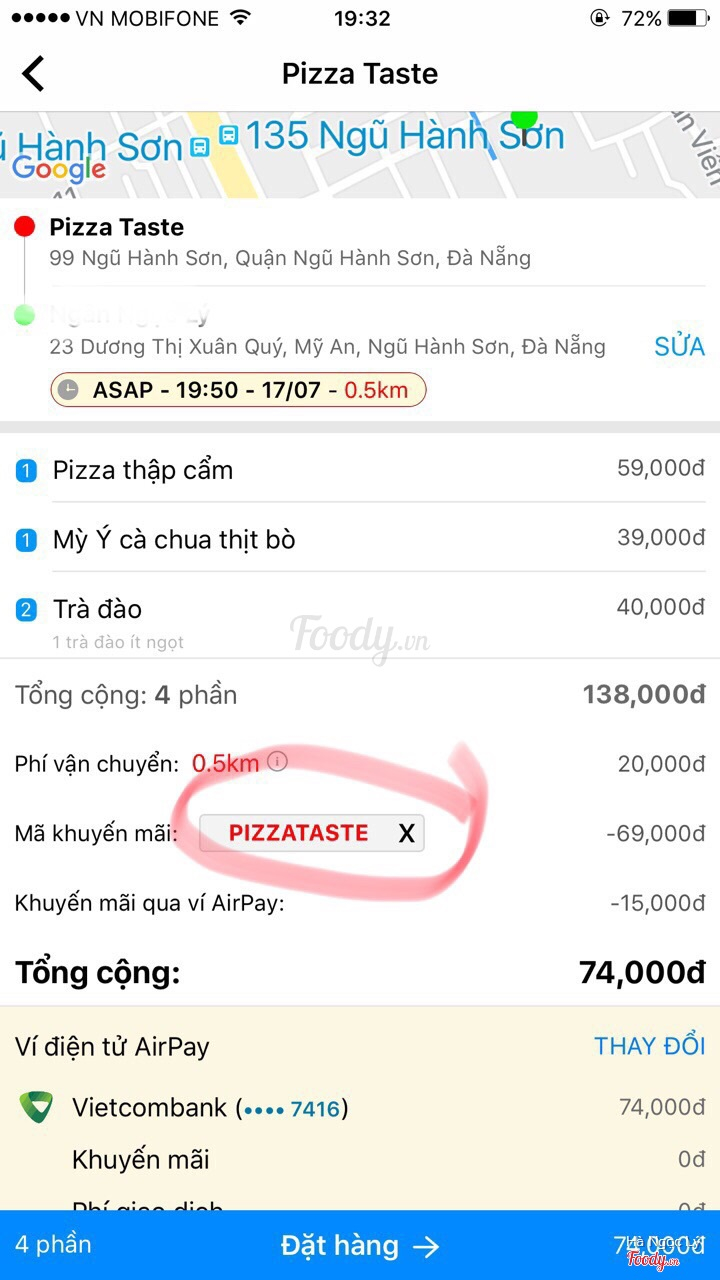720x1280 pixels.
Task: Change the ASAP delivery time
Action: click(238, 390)
